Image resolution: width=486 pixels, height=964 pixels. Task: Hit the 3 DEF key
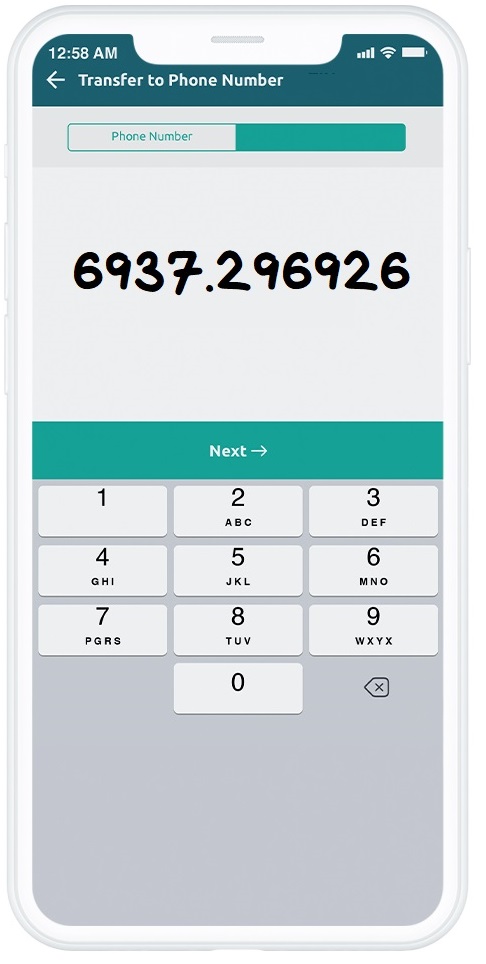(x=374, y=511)
